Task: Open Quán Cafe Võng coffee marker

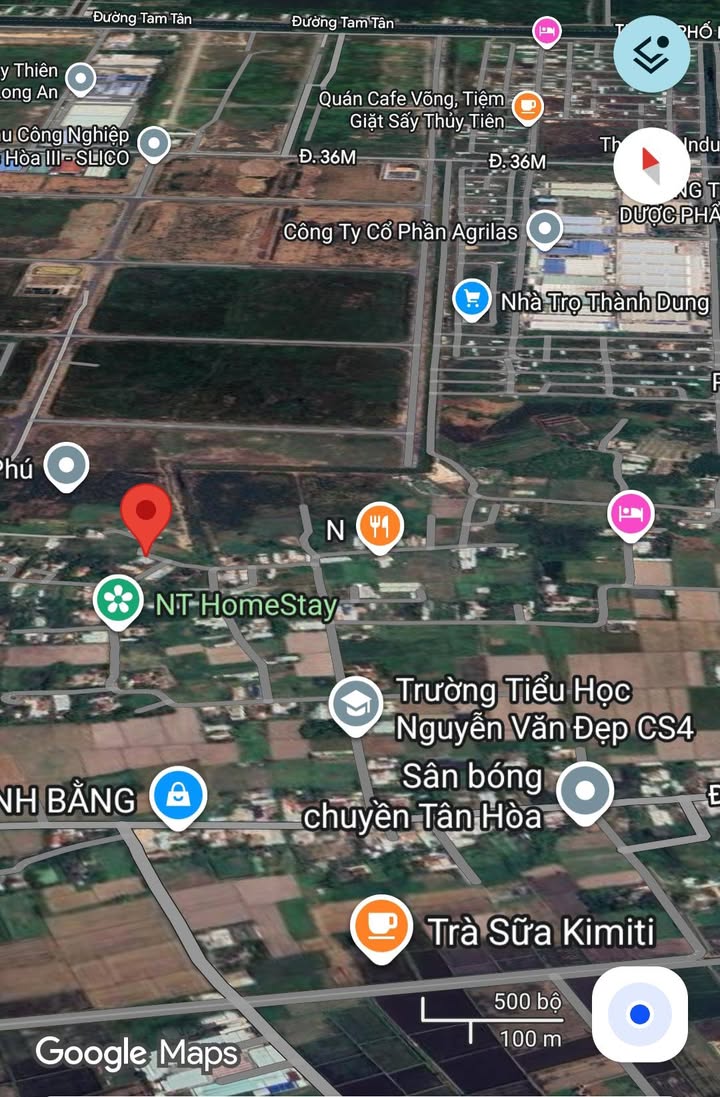Action: tap(527, 104)
